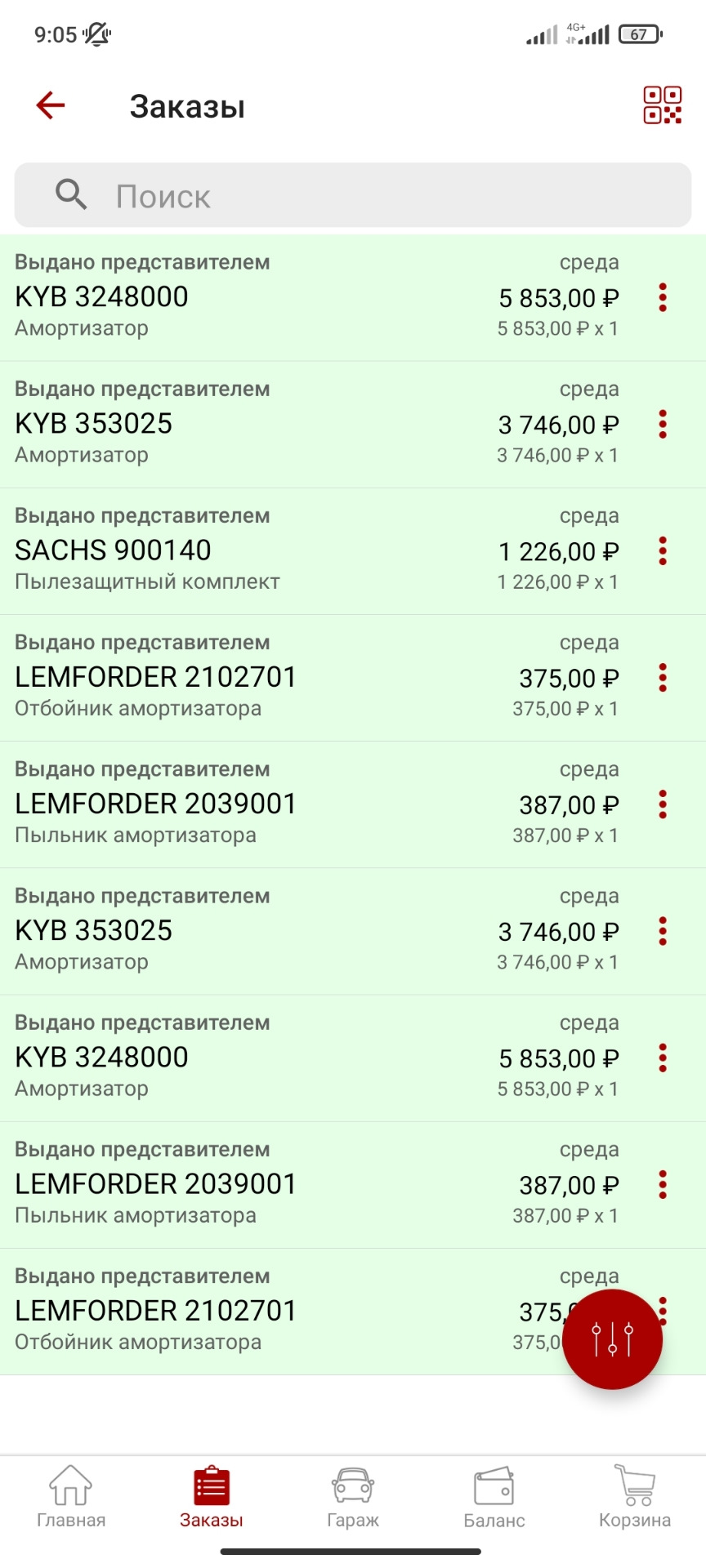Check the battery indicator in status bar
Image resolution: width=706 pixels, height=1568 pixels.
638,34
